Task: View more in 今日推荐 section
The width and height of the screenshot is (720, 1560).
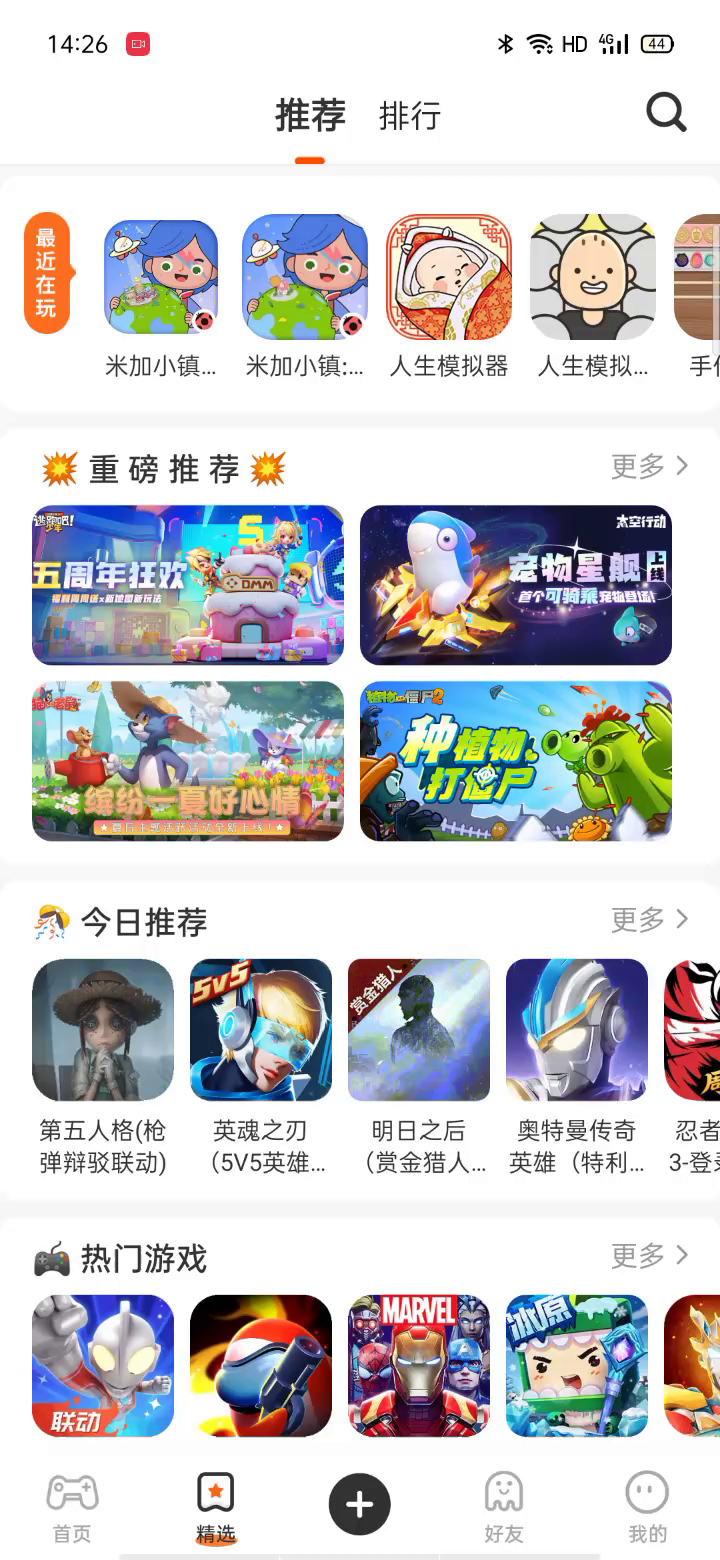Action: click(650, 919)
